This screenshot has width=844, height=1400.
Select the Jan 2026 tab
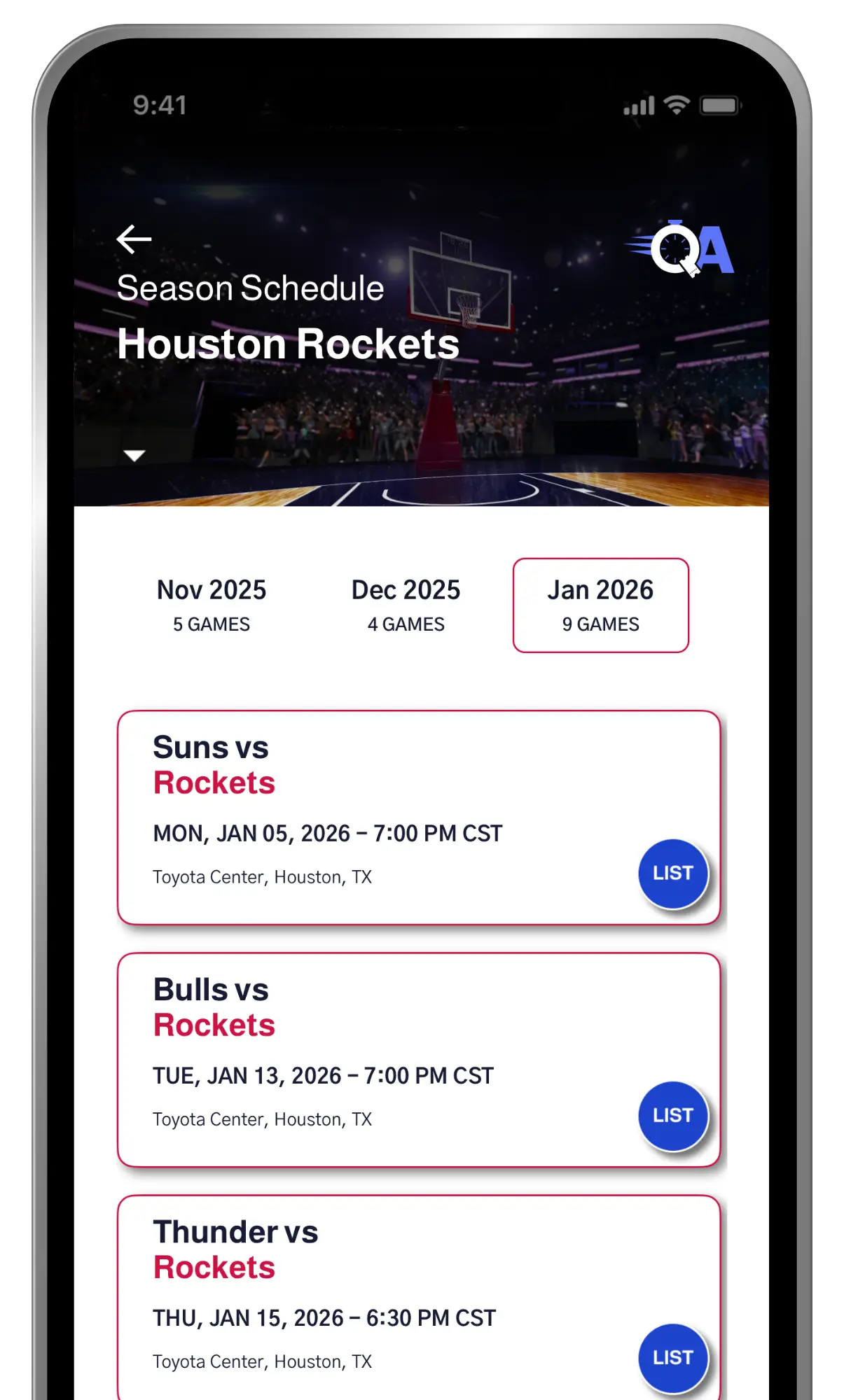click(600, 605)
